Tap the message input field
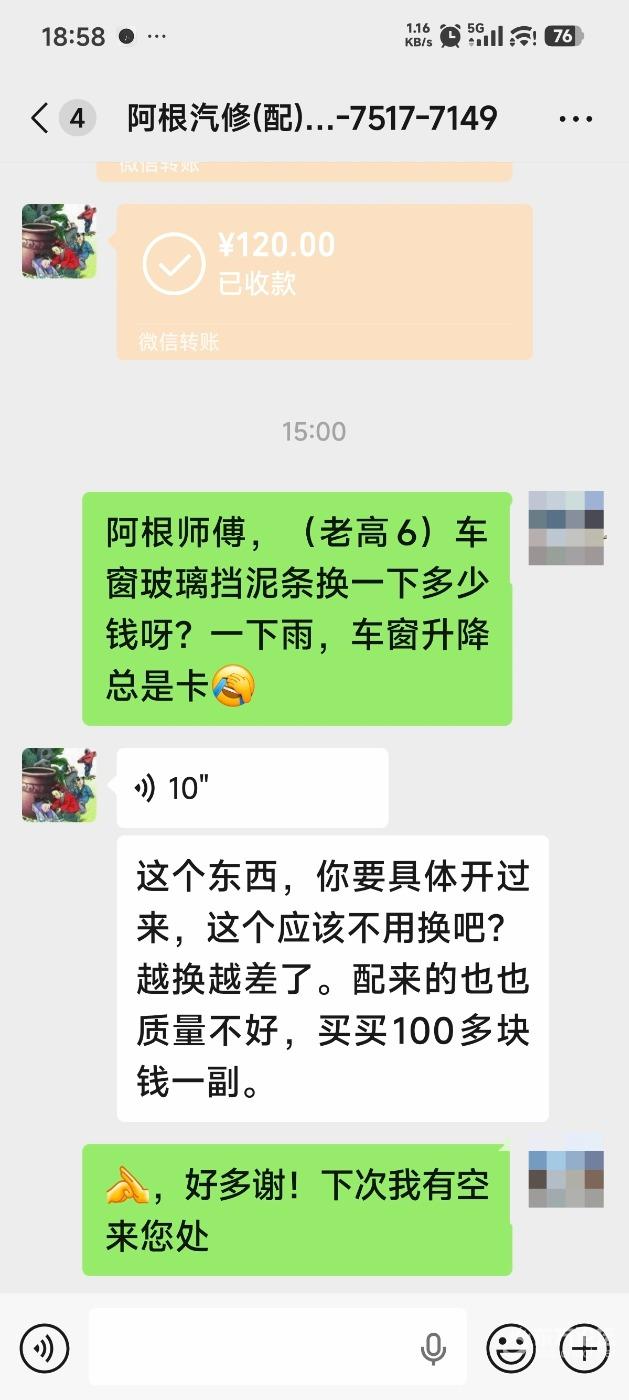This screenshot has width=629, height=1400. point(250,1348)
